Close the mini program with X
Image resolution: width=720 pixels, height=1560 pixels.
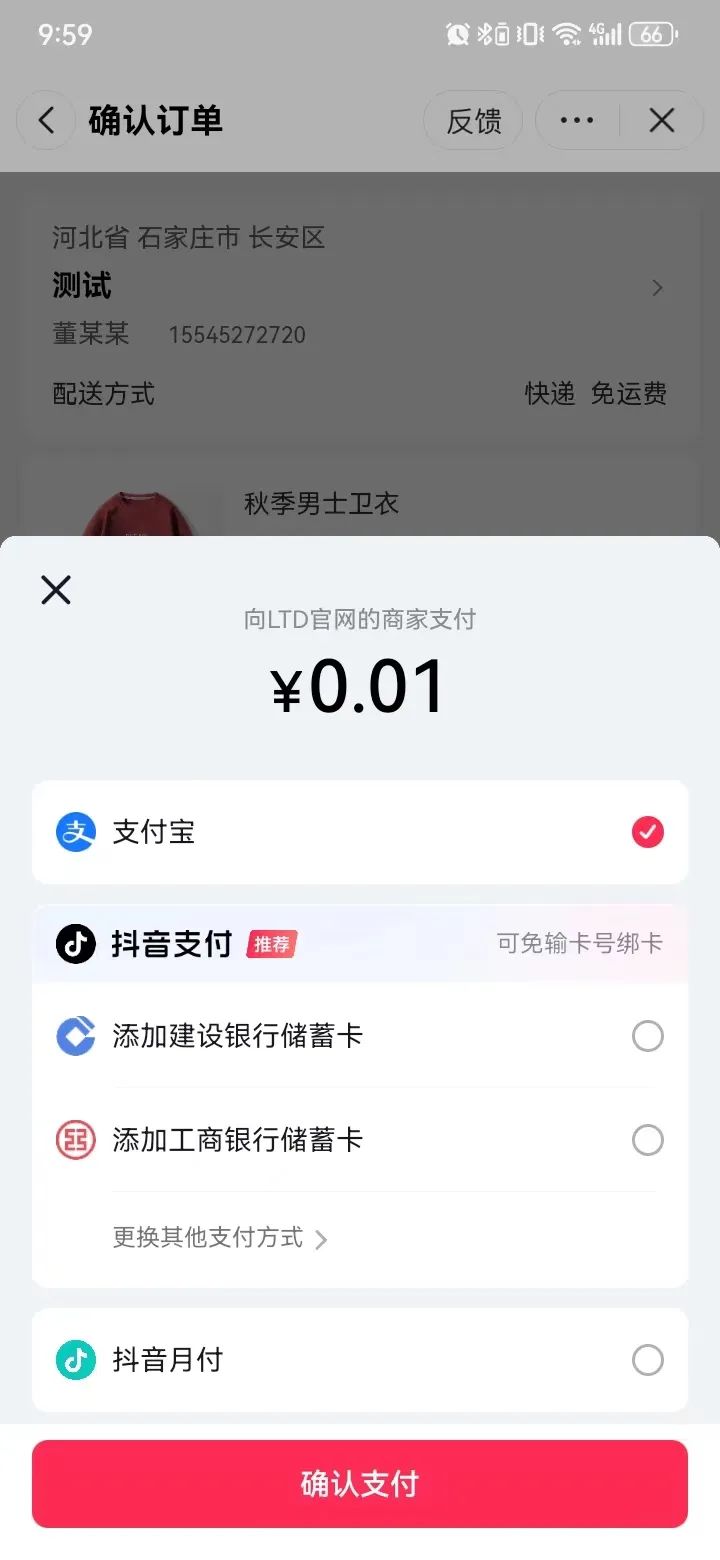click(661, 121)
